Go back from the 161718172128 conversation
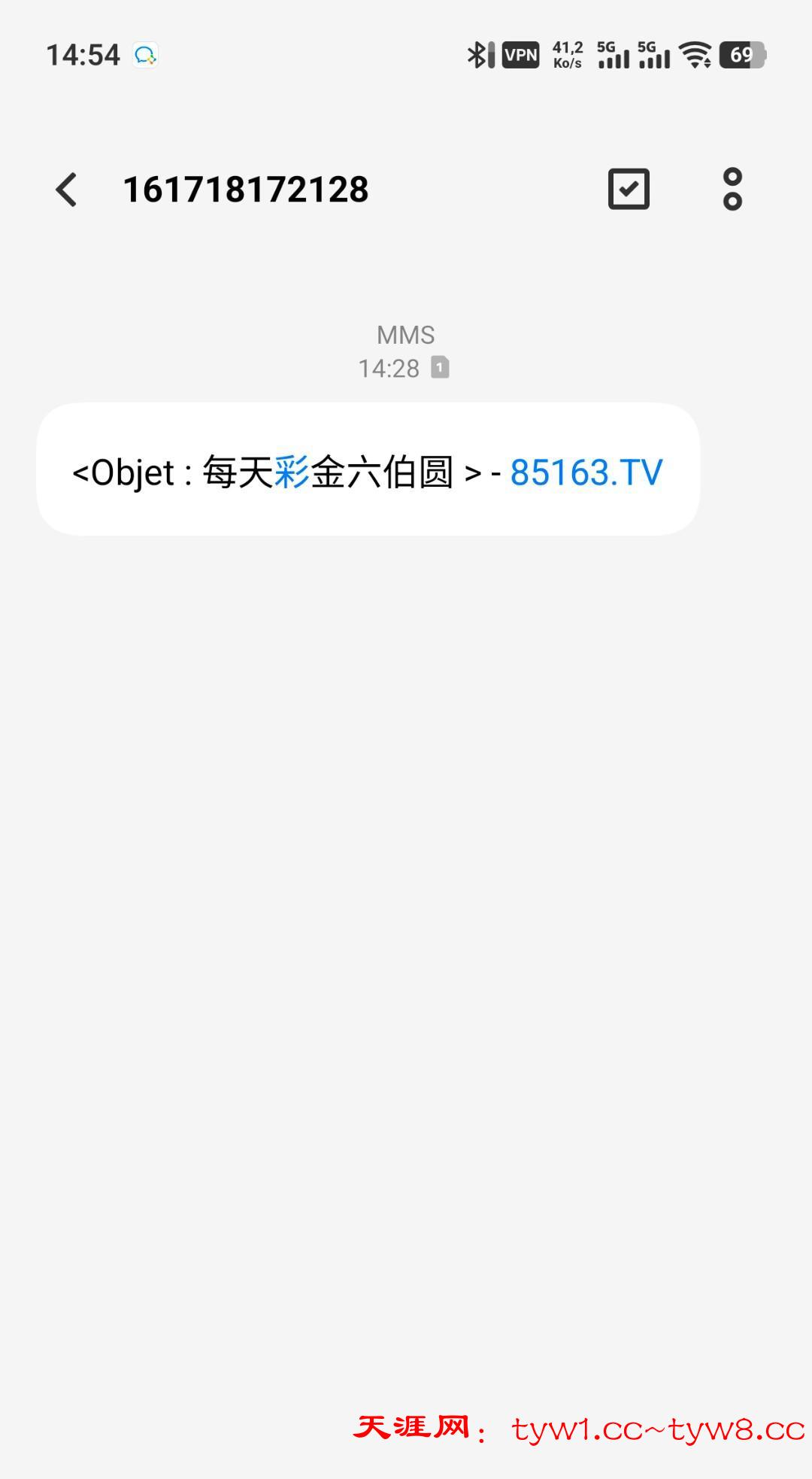Screen dimensions: 812x1479 66,189
